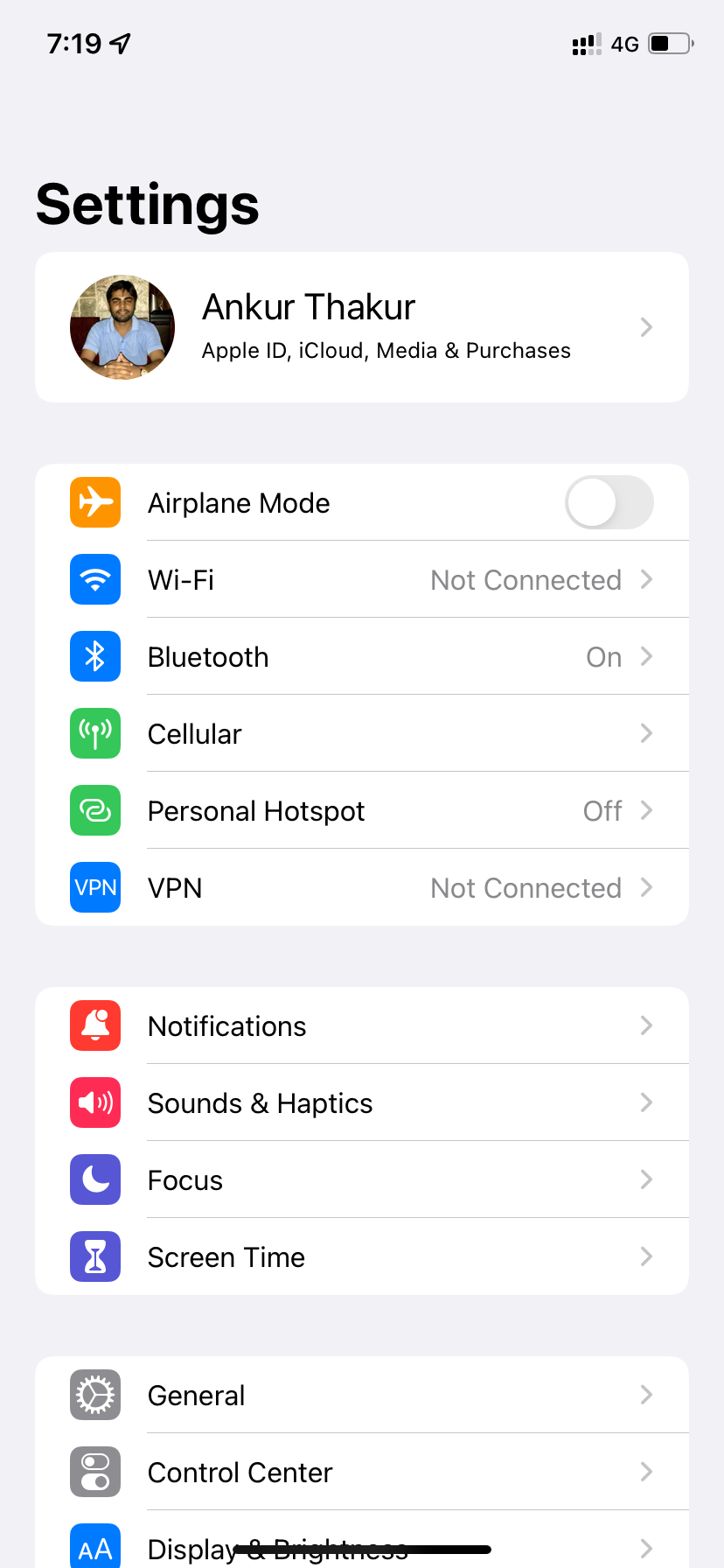The height and width of the screenshot is (1568, 724).
Task: Tap the VPN icon
Action: (x=94, y=887)
